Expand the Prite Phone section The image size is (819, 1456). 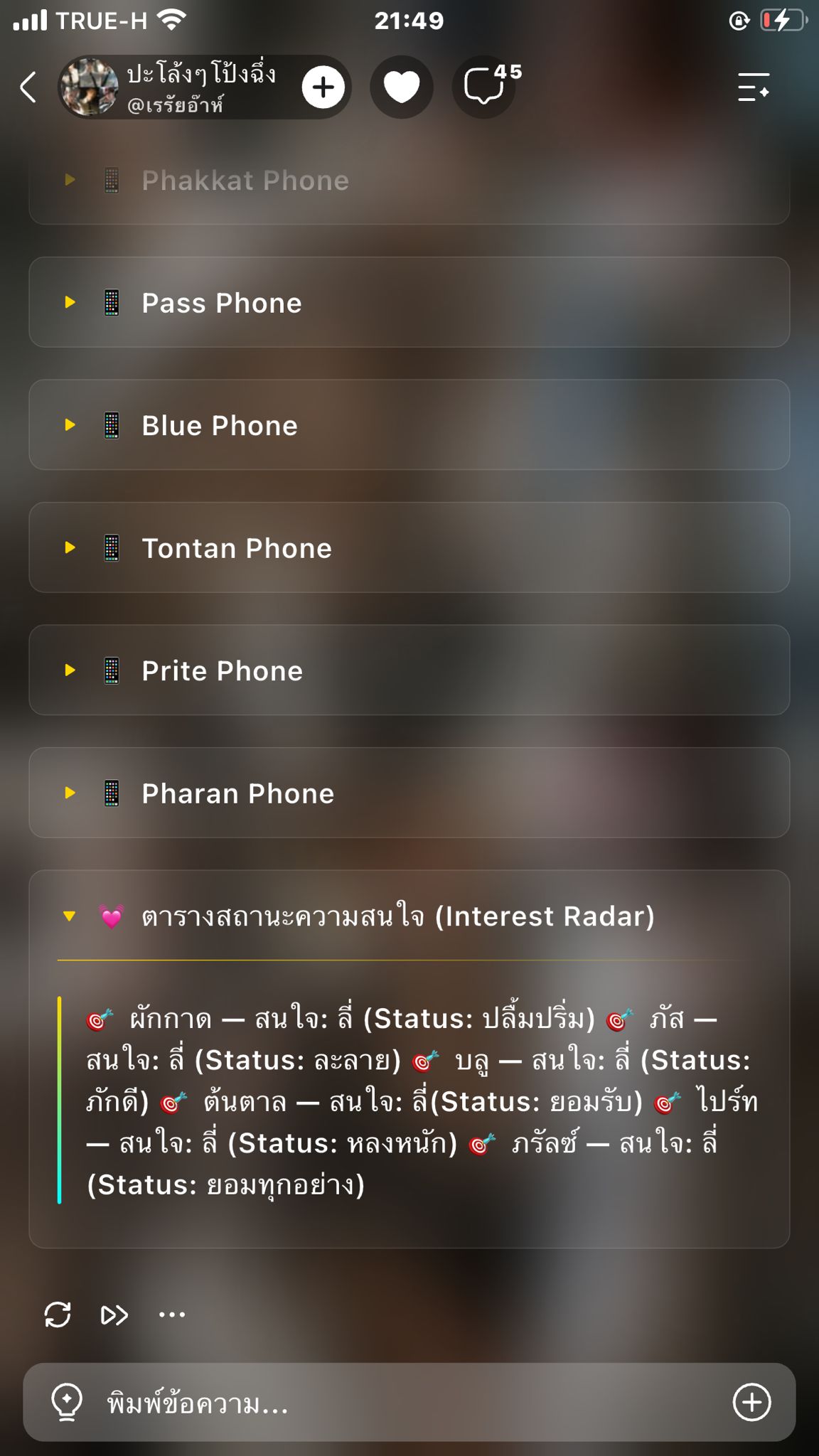(409, 670)
